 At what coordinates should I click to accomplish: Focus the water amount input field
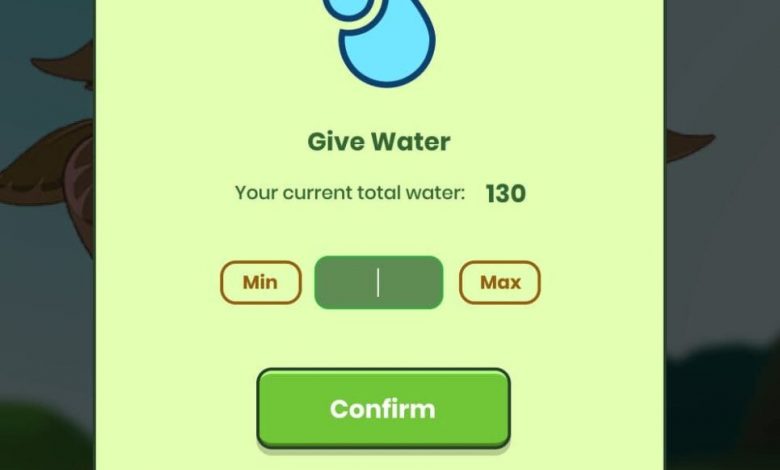tap(379, 283)
